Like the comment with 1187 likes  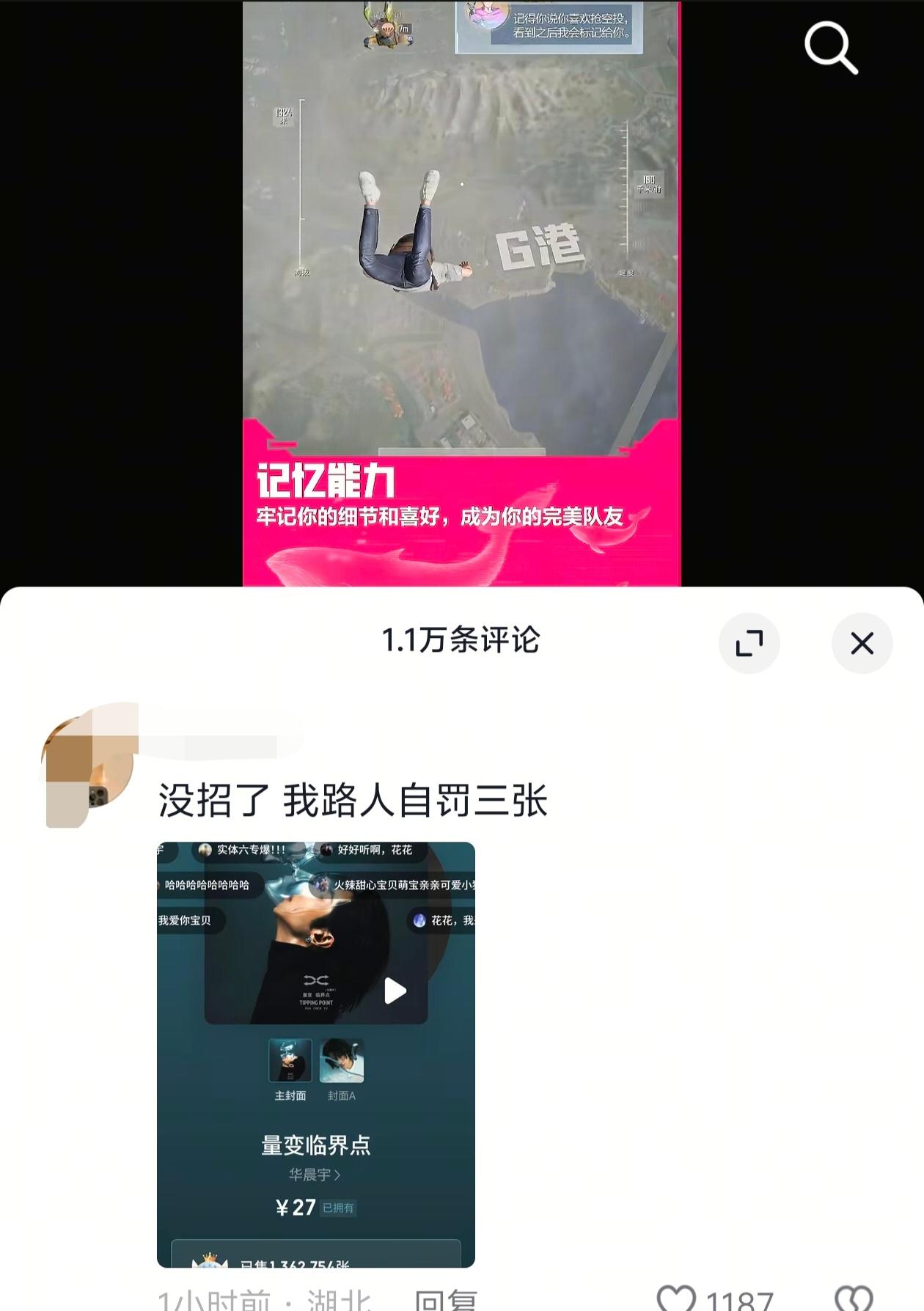676,1299
